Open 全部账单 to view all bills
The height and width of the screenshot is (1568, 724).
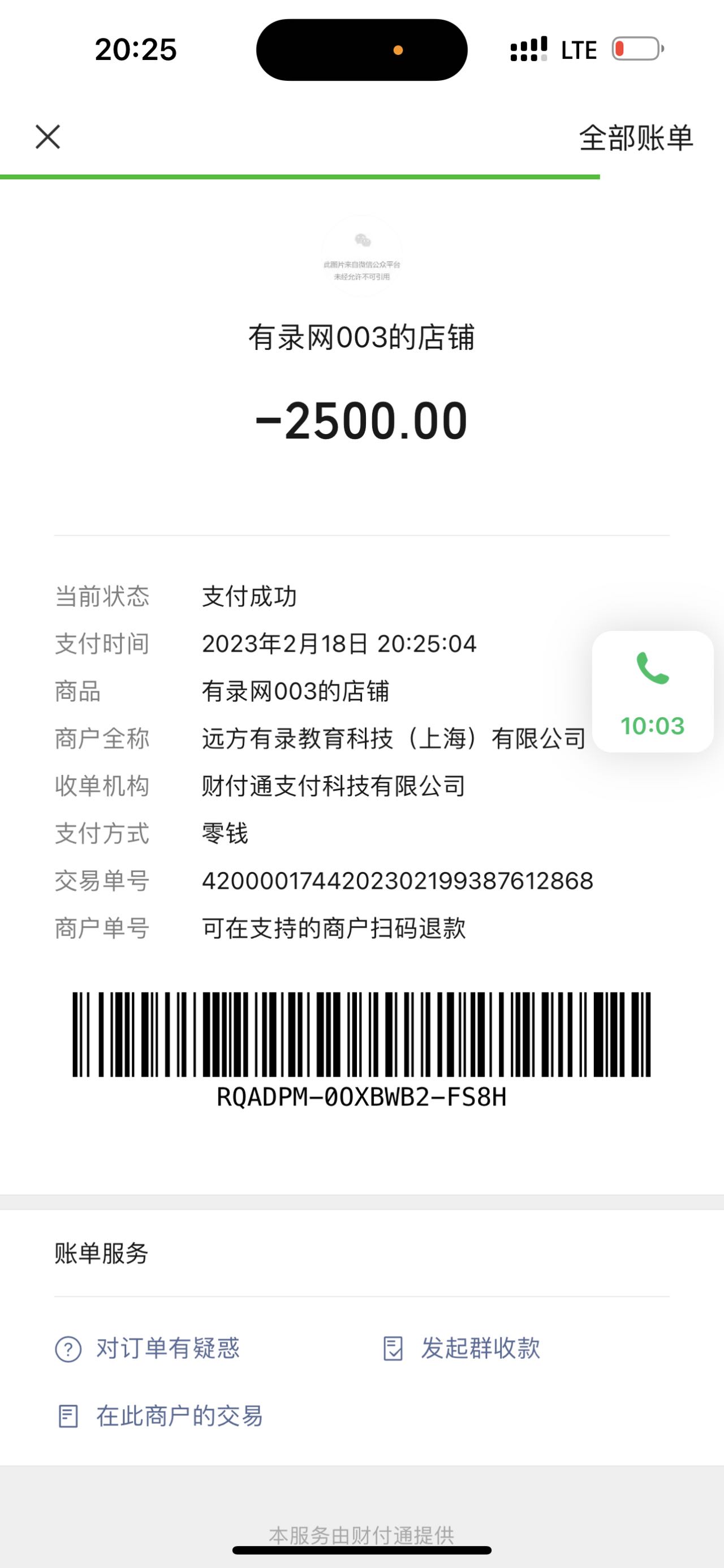pyautogui.click(x=635, y=138)
